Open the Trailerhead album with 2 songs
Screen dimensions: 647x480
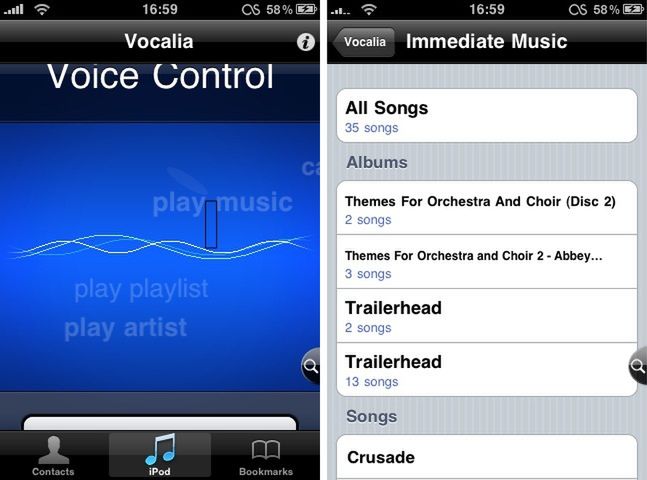click(486, 316)
